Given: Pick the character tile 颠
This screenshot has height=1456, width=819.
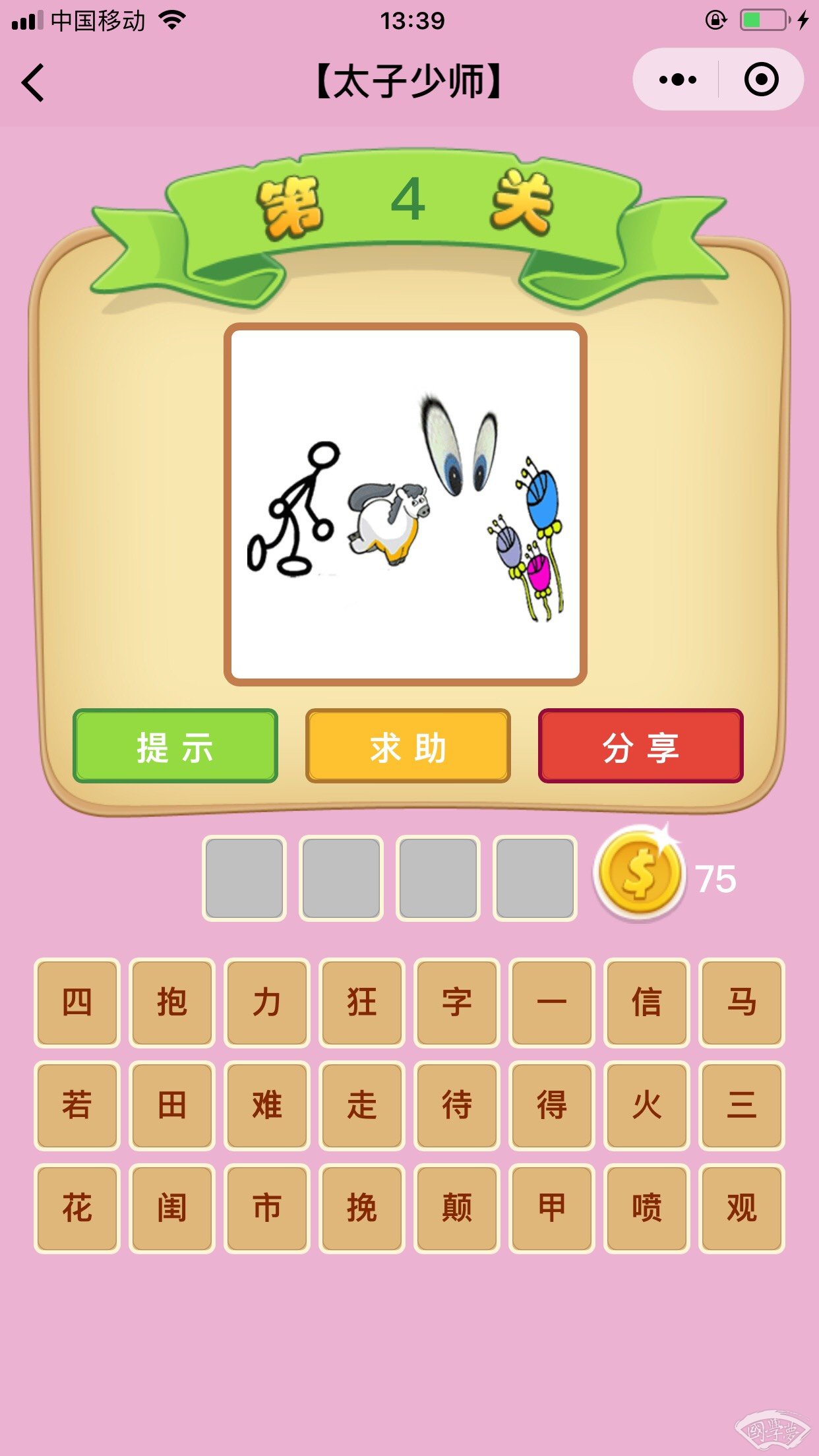Looking at the screenshot, I should pyautogui.click(x=456, y=1208).
